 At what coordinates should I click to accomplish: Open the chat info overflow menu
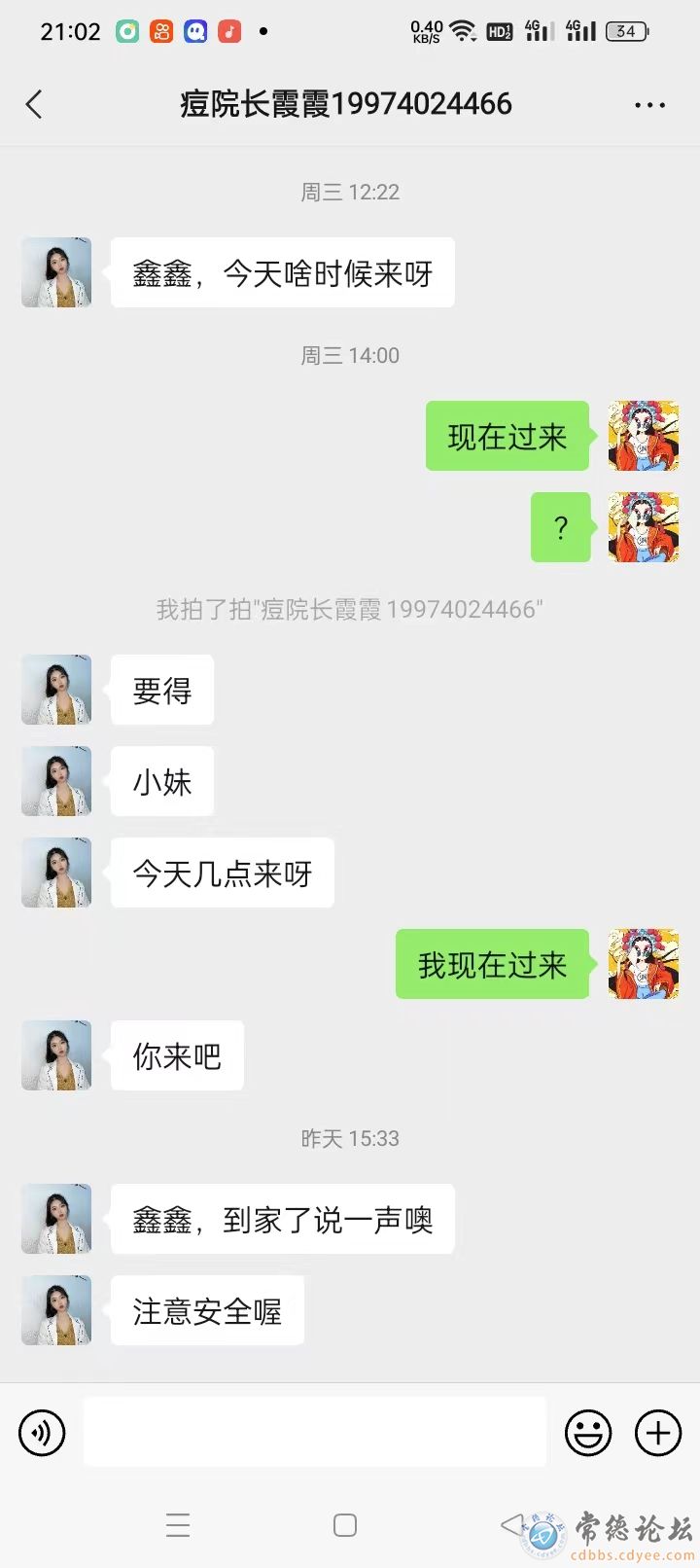coord(649,104)
